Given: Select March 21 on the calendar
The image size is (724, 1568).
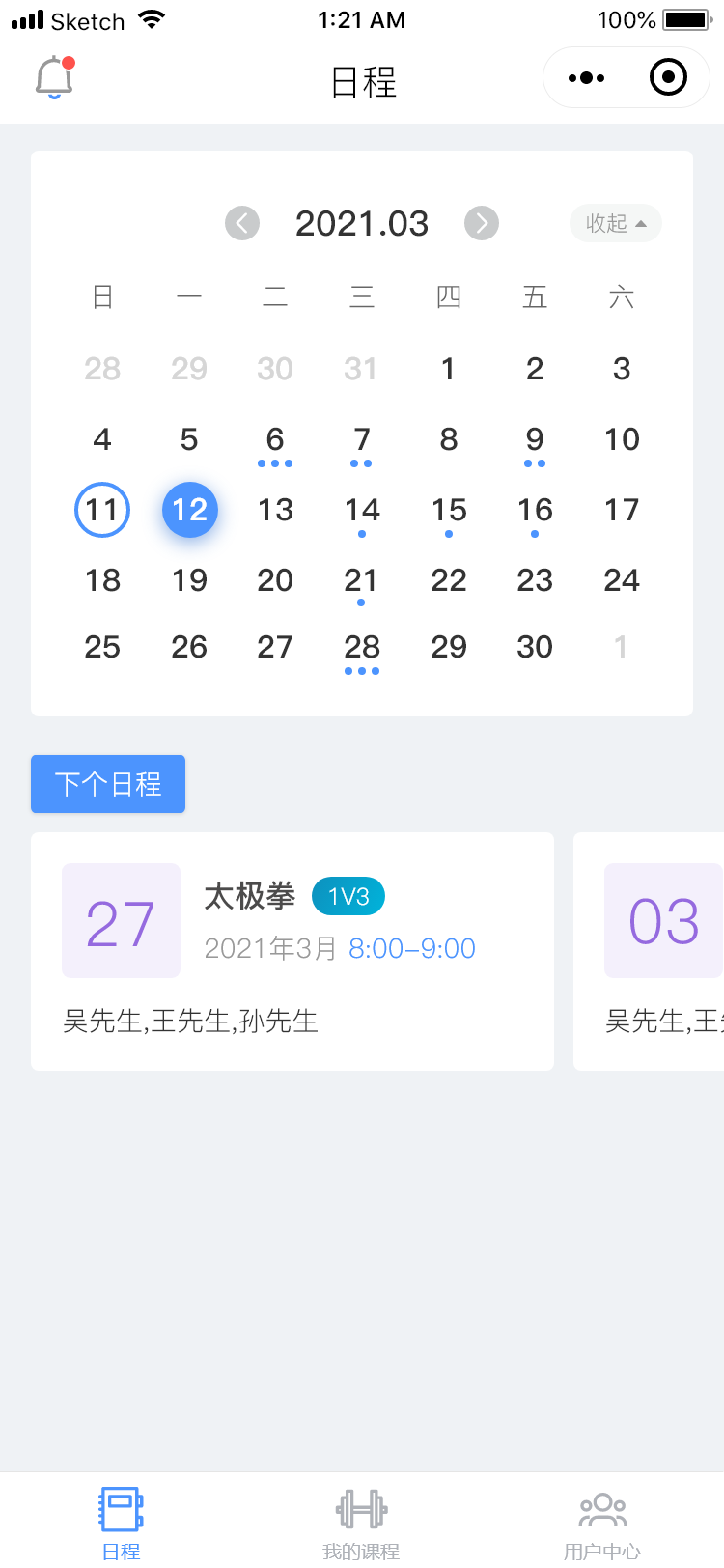Looking at the screenshot, I should 361,580.
